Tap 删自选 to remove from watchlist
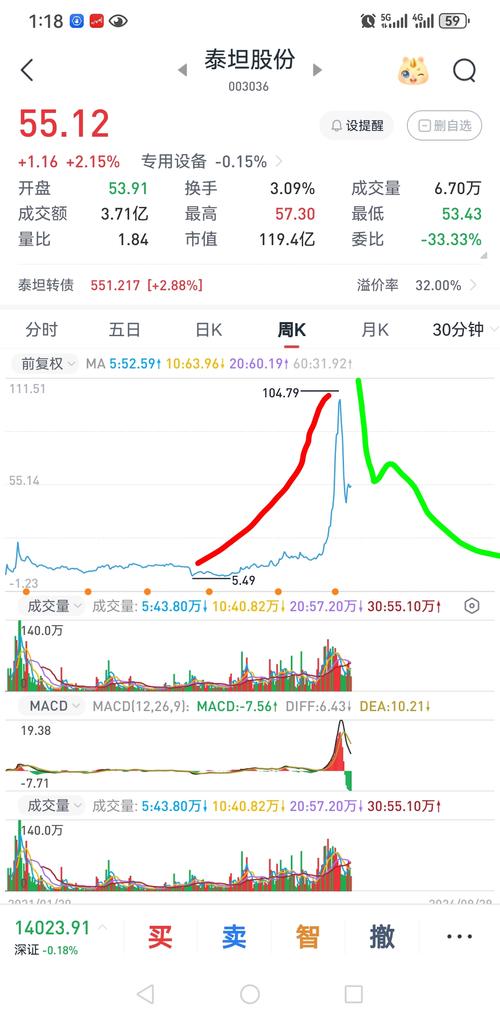 point(445,126)
